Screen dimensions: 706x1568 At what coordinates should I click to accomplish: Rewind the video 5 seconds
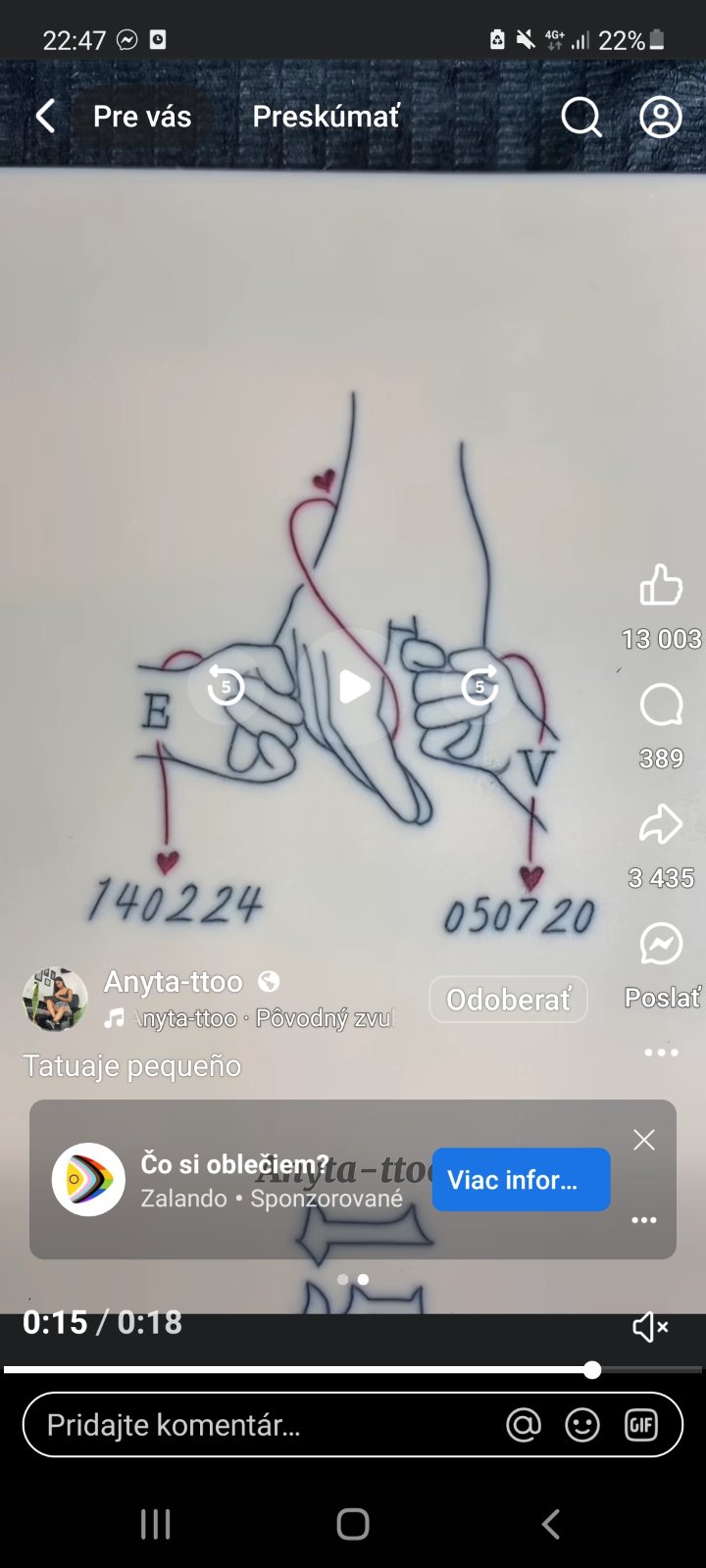pyautogui.click(x=226, y=687)
